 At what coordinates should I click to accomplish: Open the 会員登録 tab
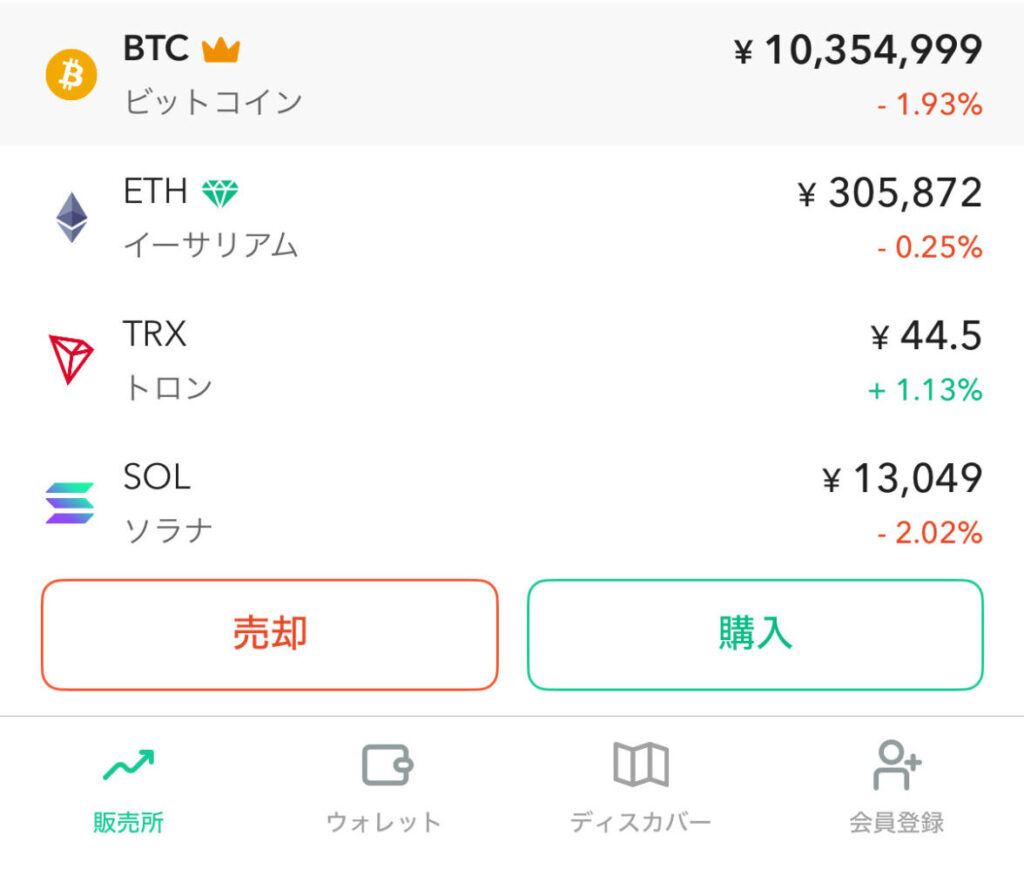896,790
